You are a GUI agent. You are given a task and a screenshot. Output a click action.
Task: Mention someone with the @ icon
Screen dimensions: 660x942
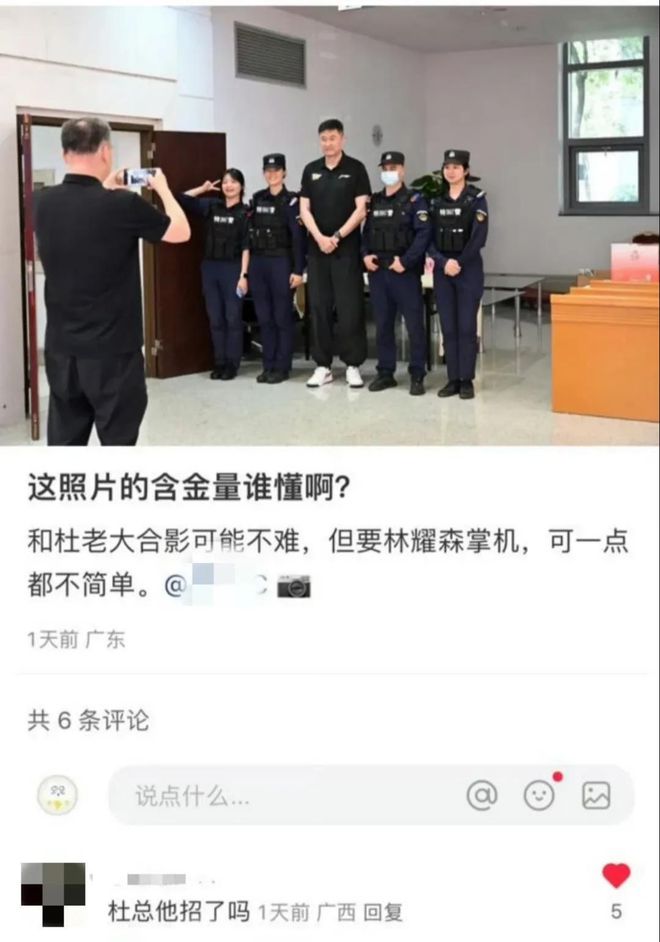pos(482,796)
